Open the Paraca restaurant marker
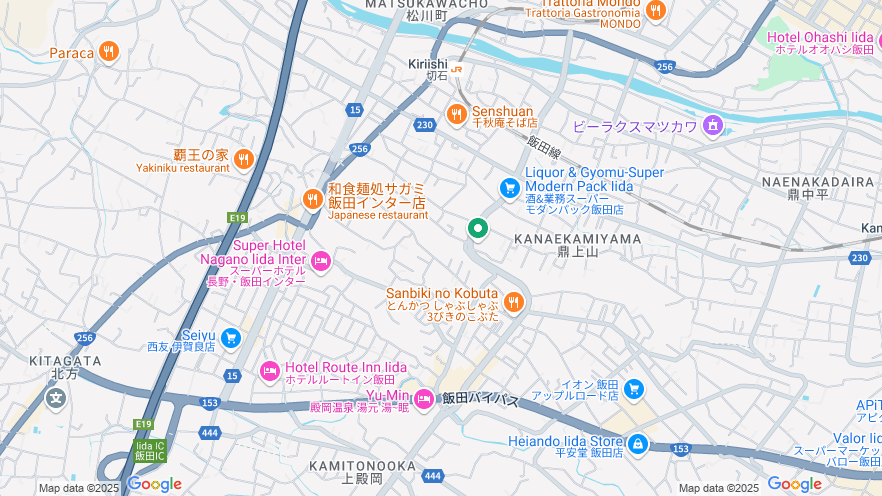Image resolution: width=882 pixels, height=496 pixels. pos(110,52)
